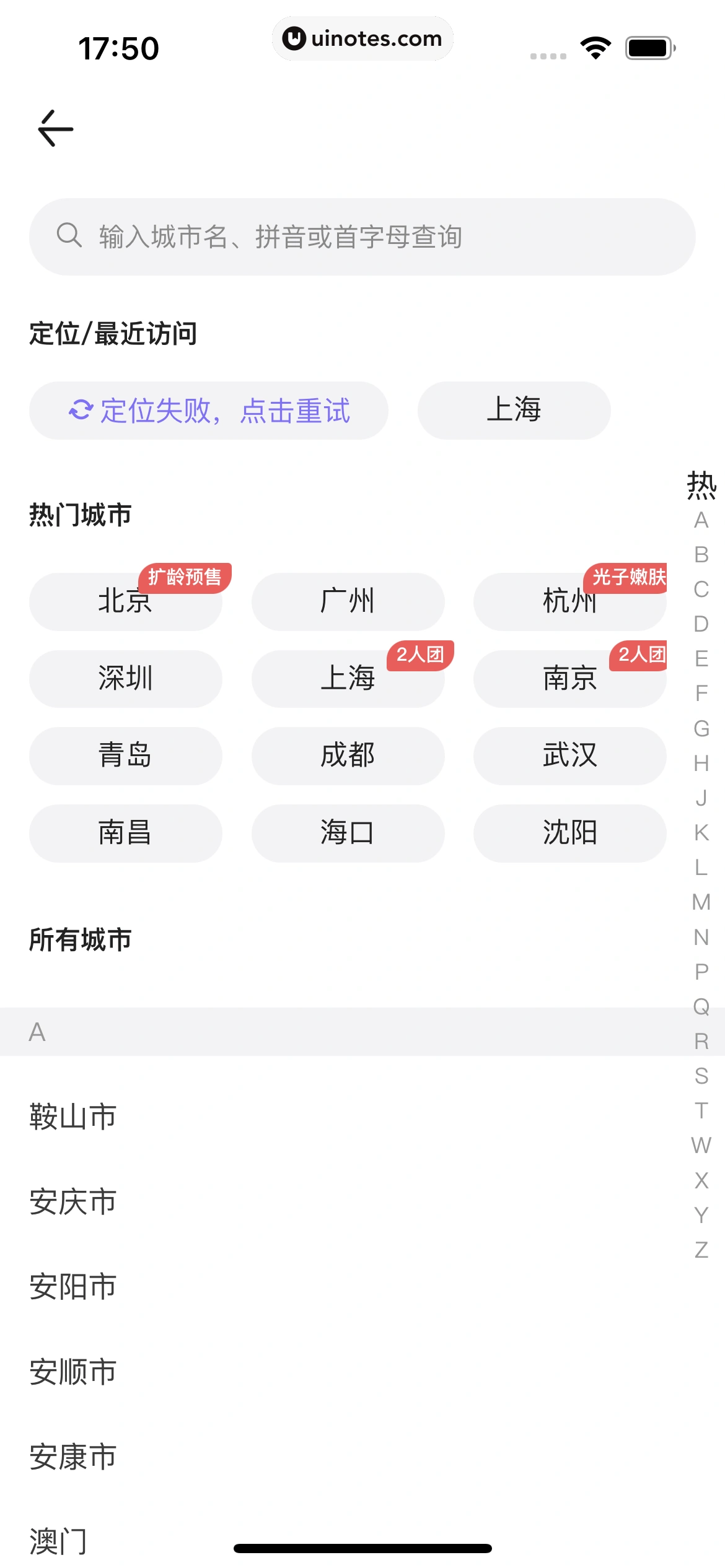Select 深圳 hot city
Viewport: 725px width, 1568px height.
click(125, 679)
